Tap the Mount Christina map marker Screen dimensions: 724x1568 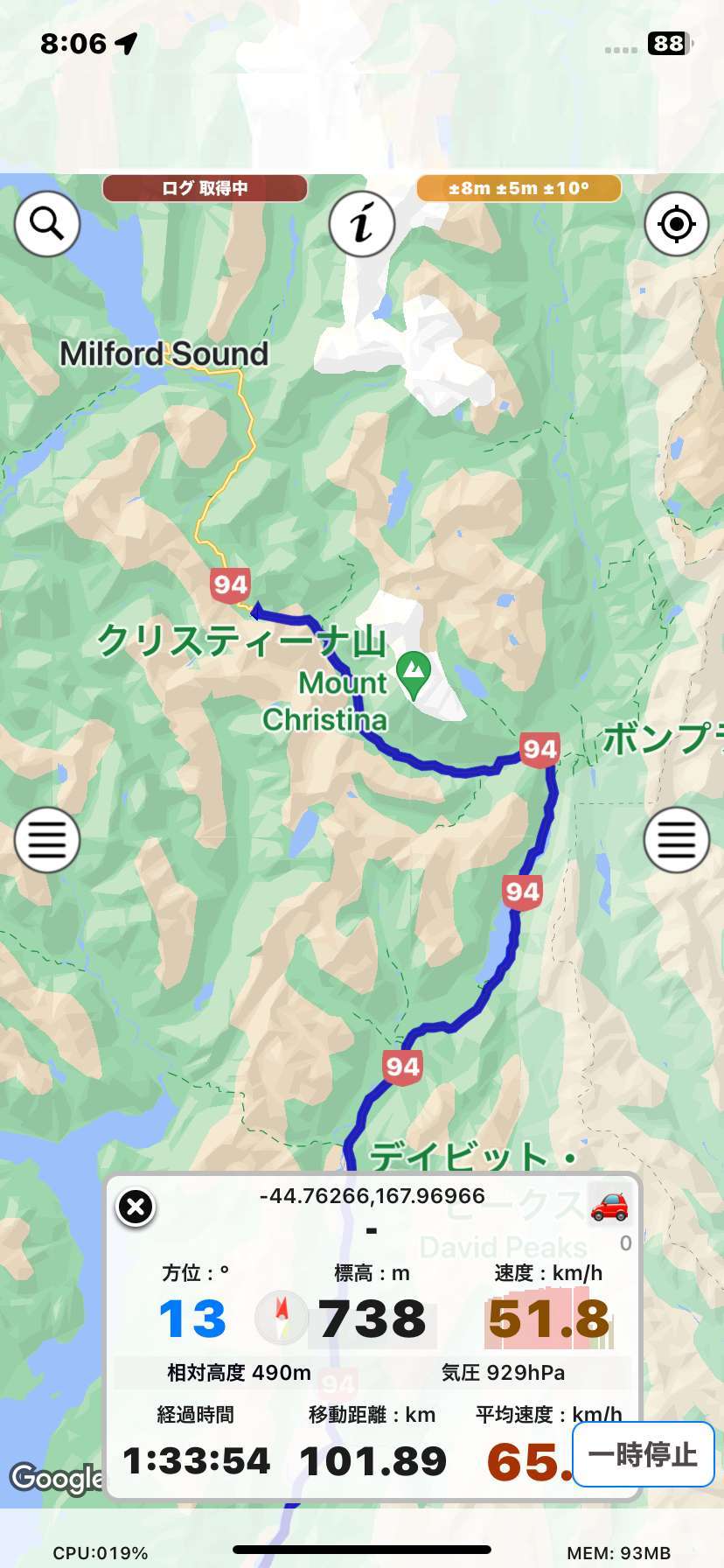(x=414, y=675)
